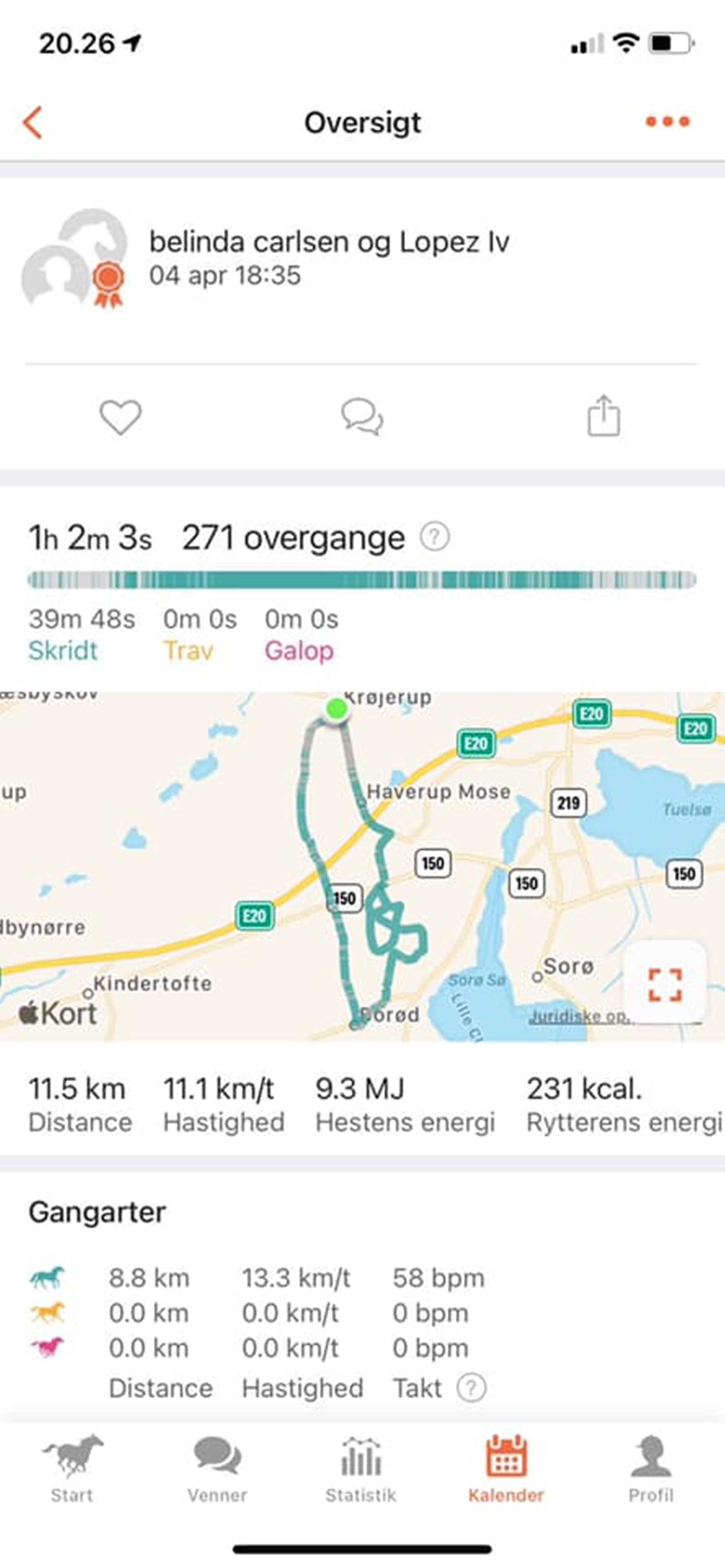Expand the map to fullscreen

(665, 985)
